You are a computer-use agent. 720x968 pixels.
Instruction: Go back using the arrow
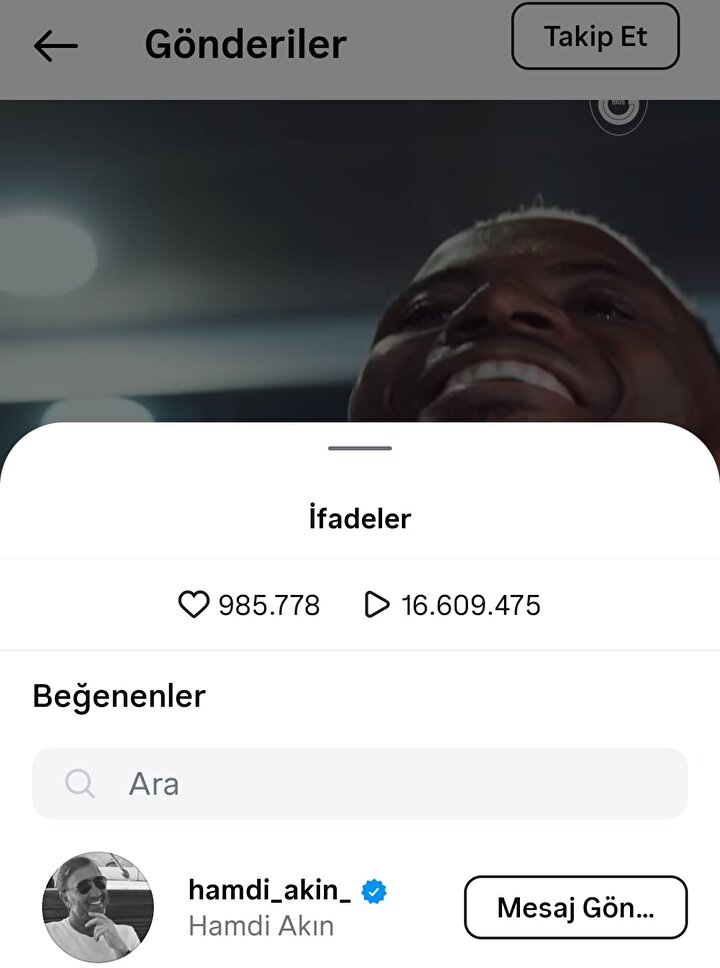(x=55, y=45)
